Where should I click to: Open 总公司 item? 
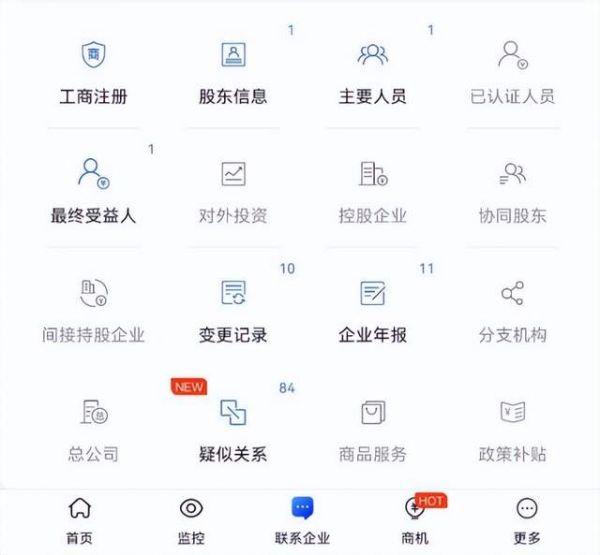(x=93, y=429)
